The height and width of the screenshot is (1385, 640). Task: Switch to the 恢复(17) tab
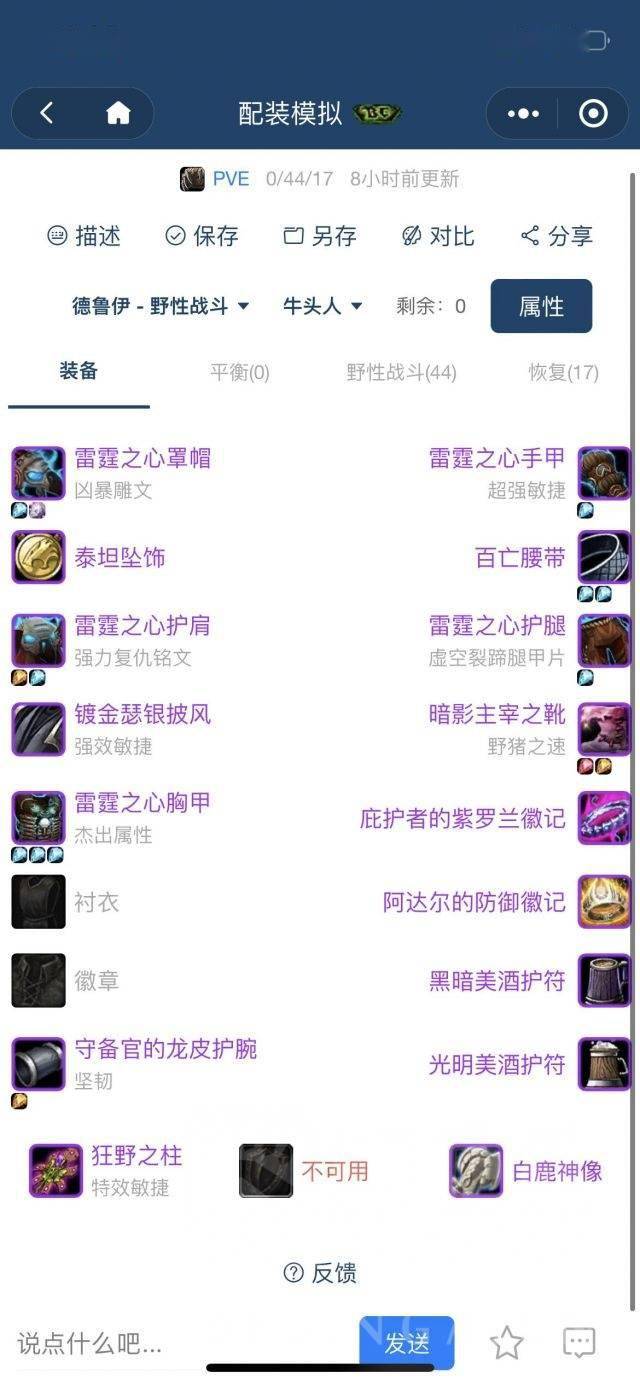pyautogui.click(x=563, y=373)
